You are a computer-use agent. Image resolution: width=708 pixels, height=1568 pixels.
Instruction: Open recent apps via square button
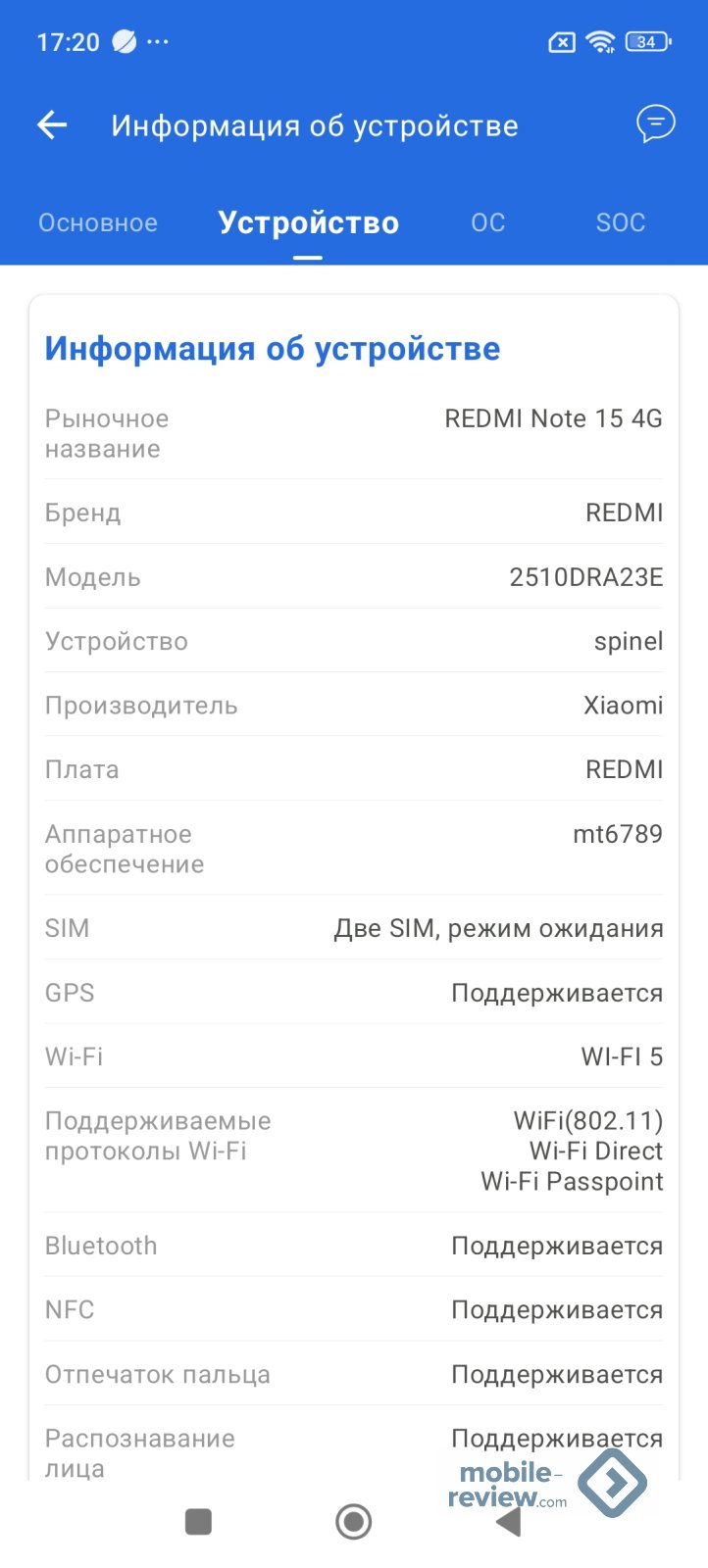[199, 1521]
